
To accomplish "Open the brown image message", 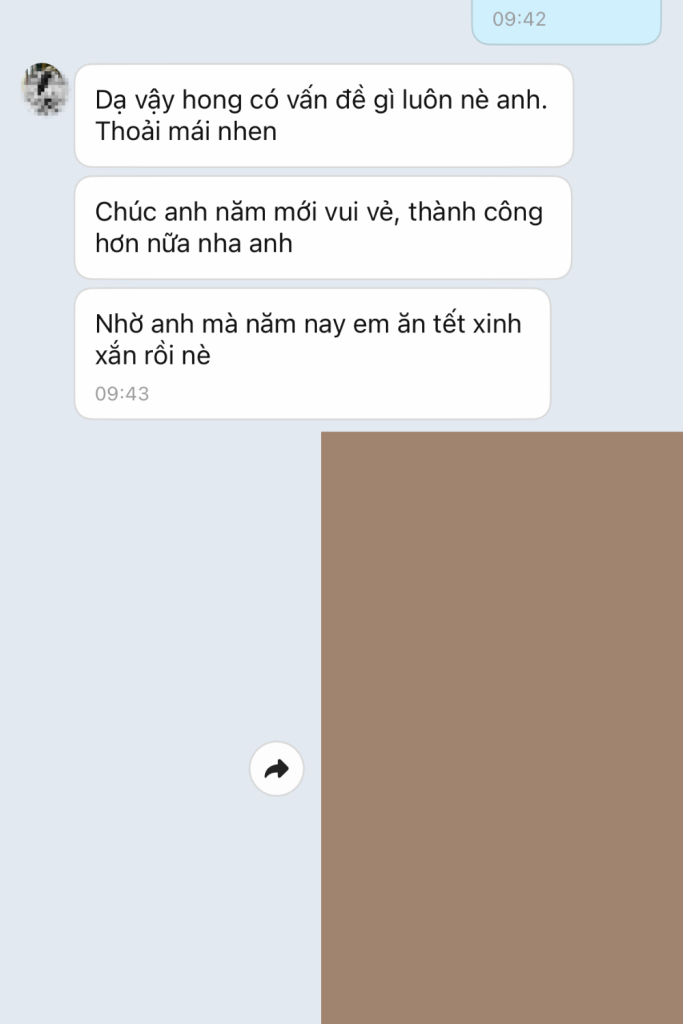I will click(x=501, y=727).
